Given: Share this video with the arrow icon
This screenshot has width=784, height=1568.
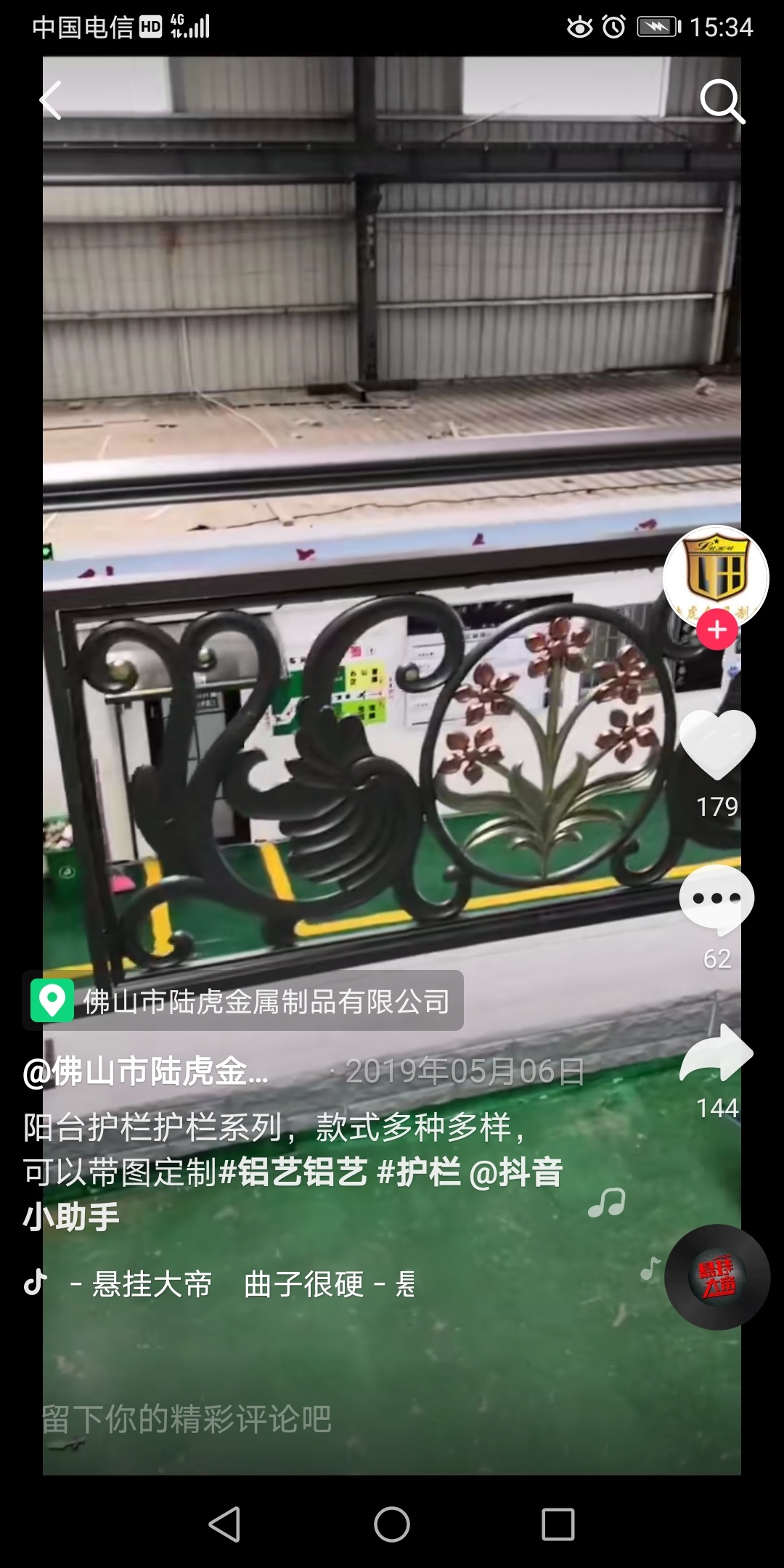Looking at the screenshot, I should (x=716, y=1054).
